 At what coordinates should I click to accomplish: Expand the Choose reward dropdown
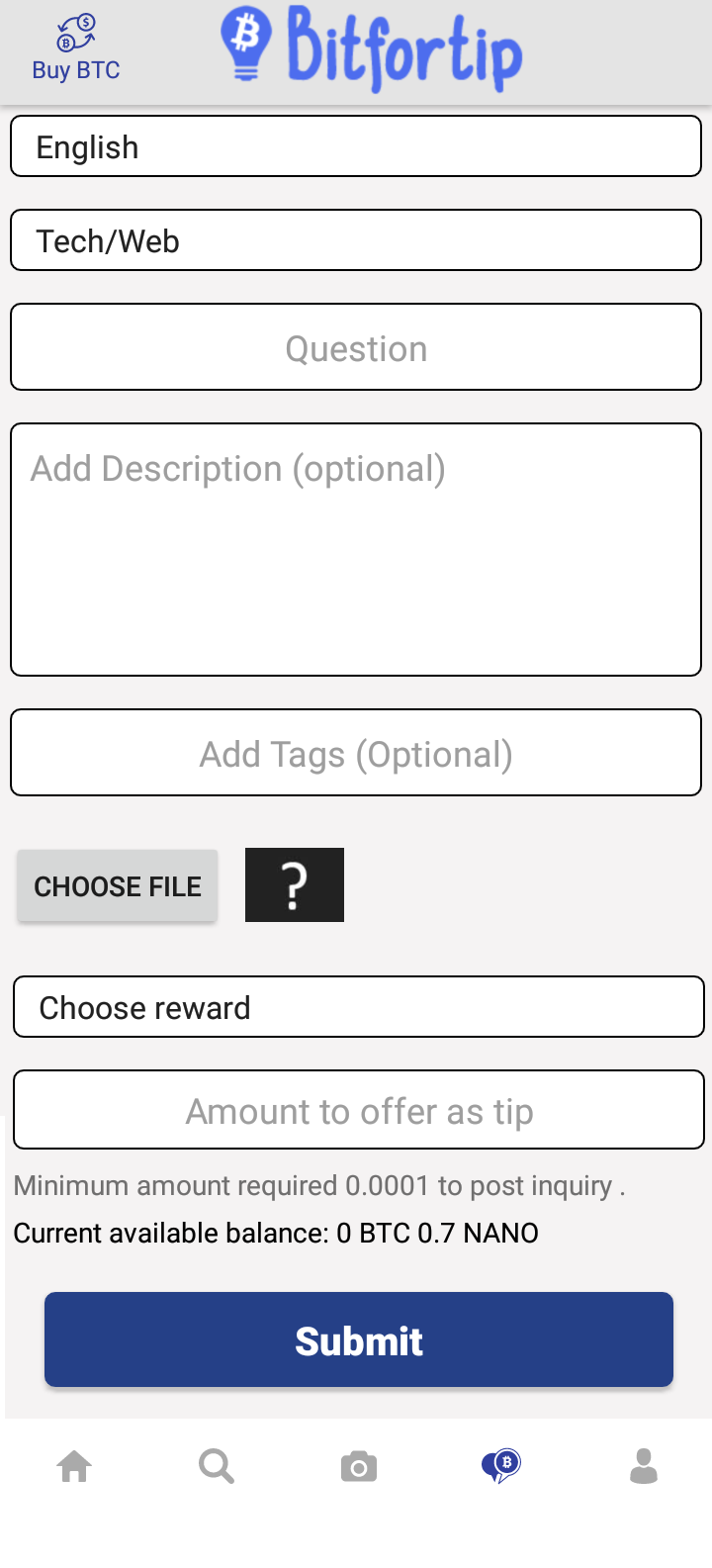click(359, 1007)
